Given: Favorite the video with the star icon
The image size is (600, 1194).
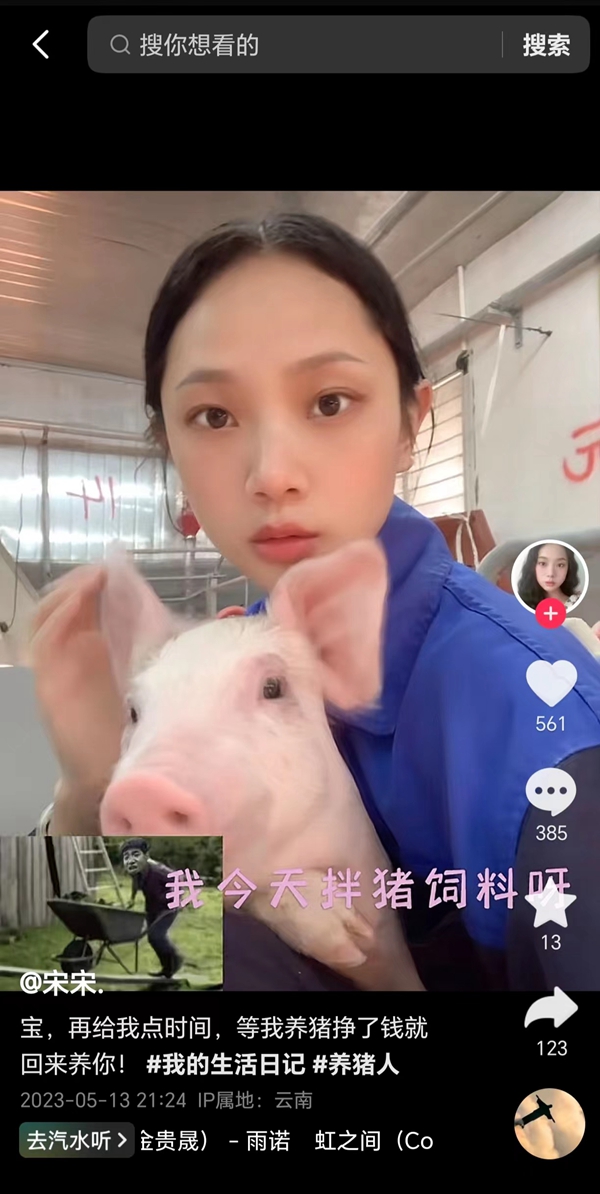Looking at the screenshot, I should click(551, 905).
